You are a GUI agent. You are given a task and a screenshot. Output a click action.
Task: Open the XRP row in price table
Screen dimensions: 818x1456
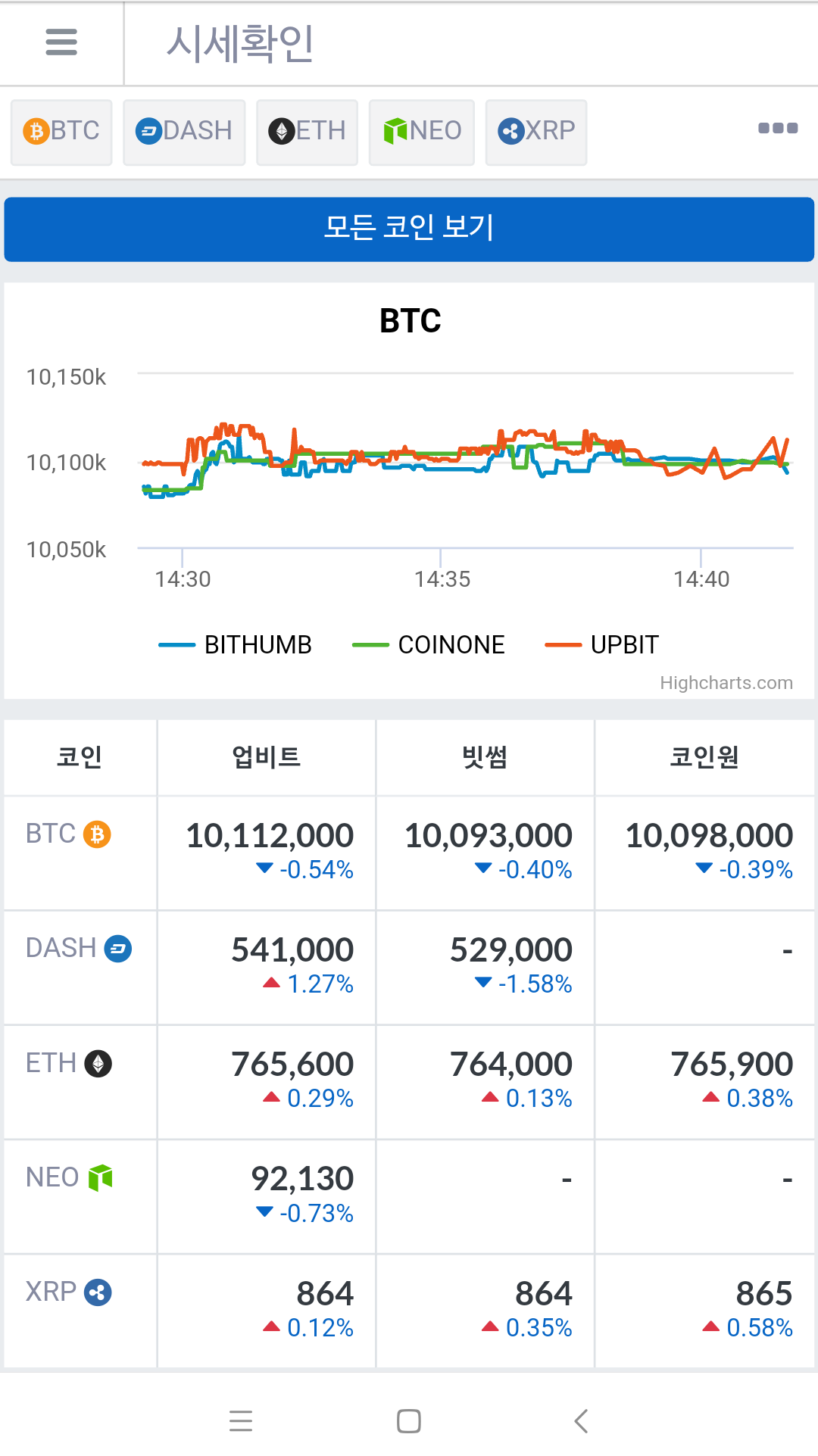point(409,1311)
